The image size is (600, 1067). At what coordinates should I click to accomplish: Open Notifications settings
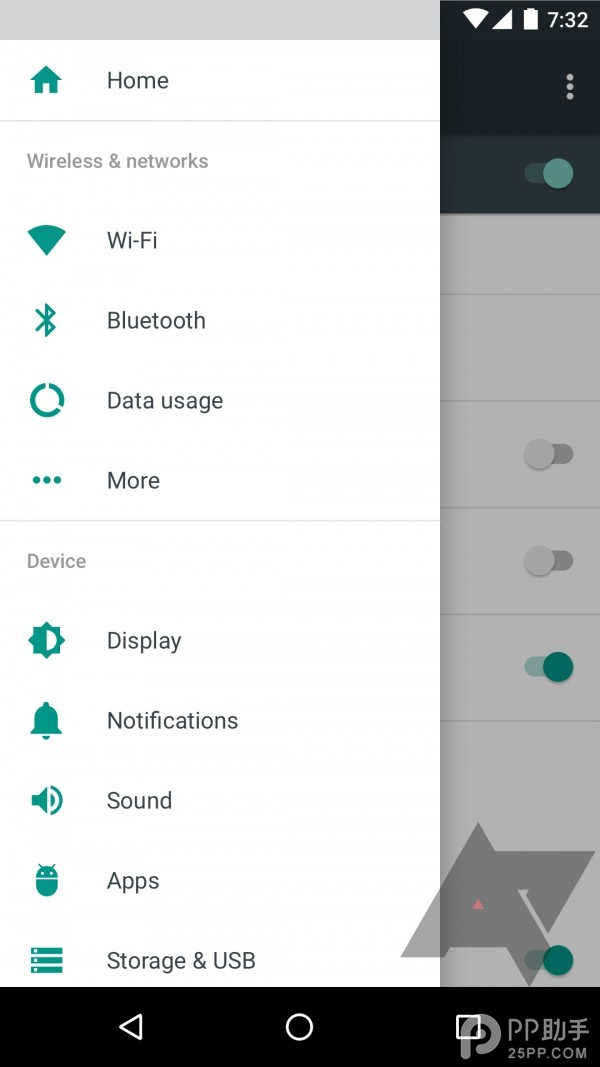[172, 720]
